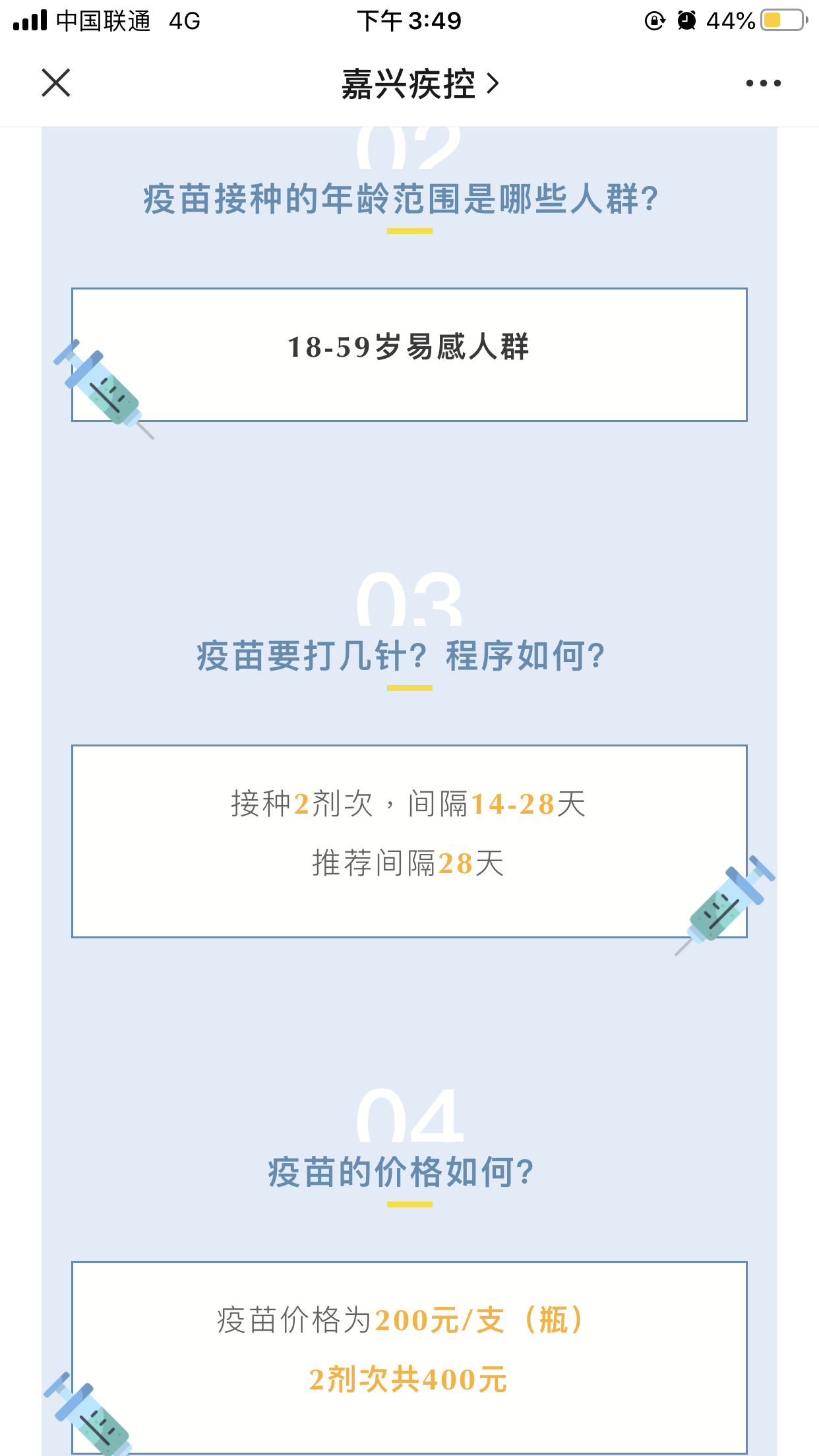The image size is (819, 1456).
Task: Open the three-dot more options menu
Action: click(x=763, y=83)
